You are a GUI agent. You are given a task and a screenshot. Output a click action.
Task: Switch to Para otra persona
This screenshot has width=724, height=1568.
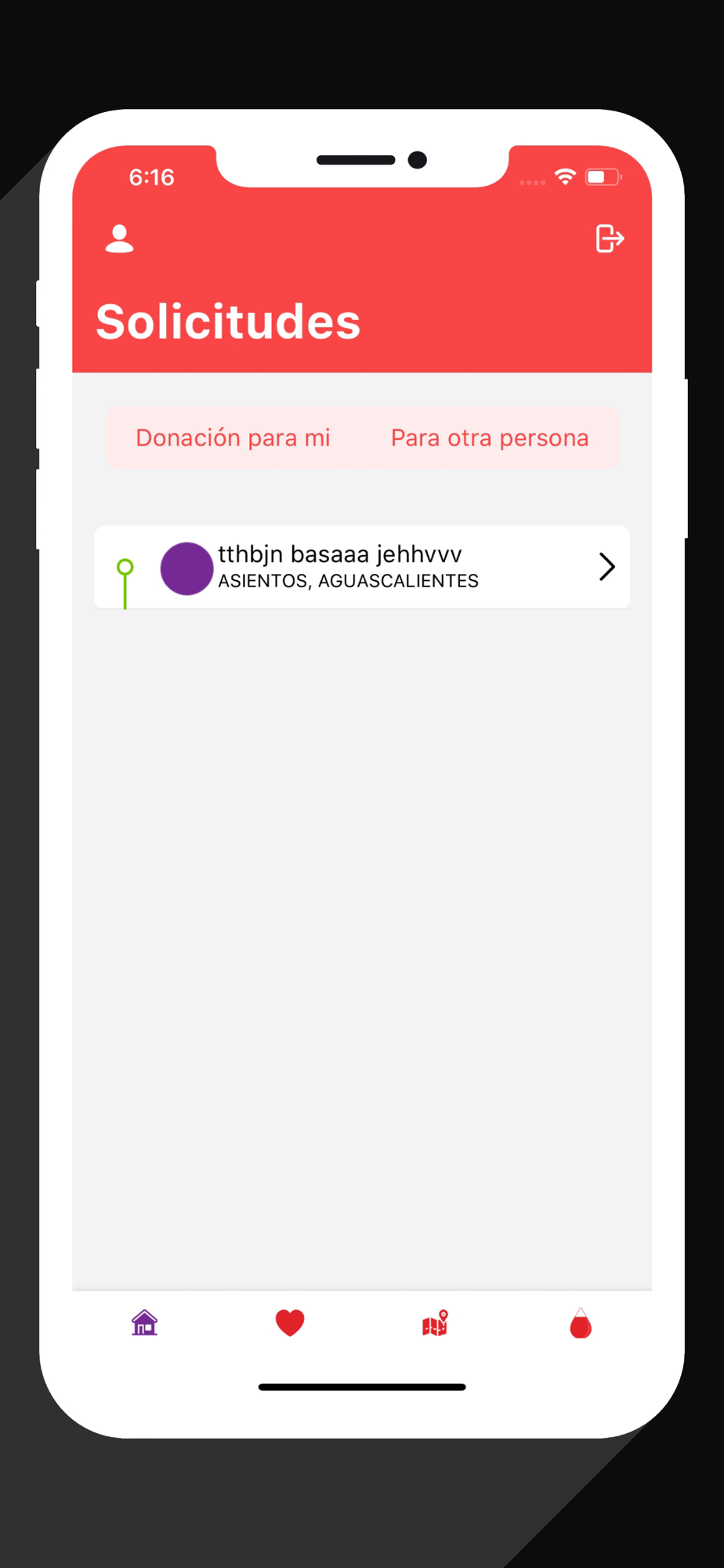(x=490, y=437)
